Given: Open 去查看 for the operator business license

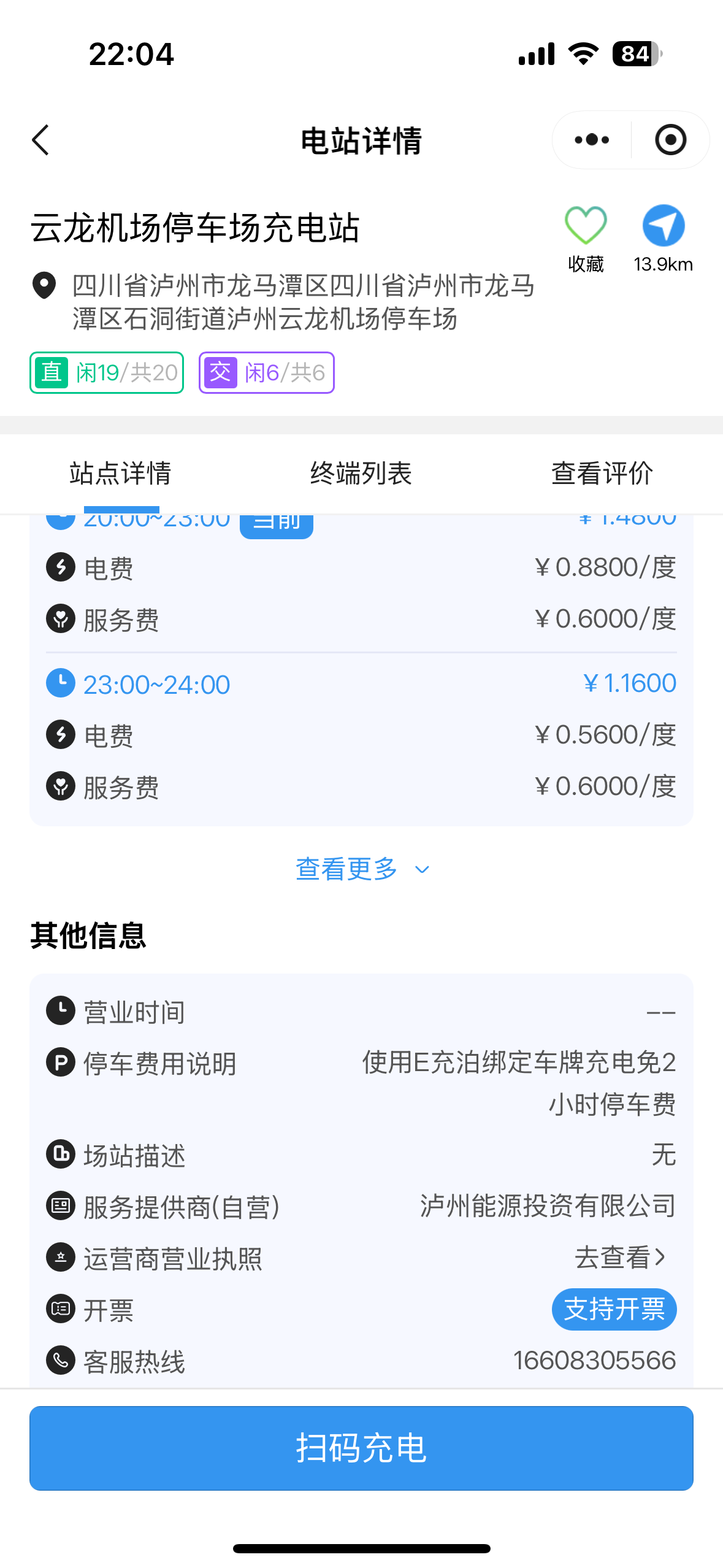Looking at the screenshot, I should [x=619, y=1258].
